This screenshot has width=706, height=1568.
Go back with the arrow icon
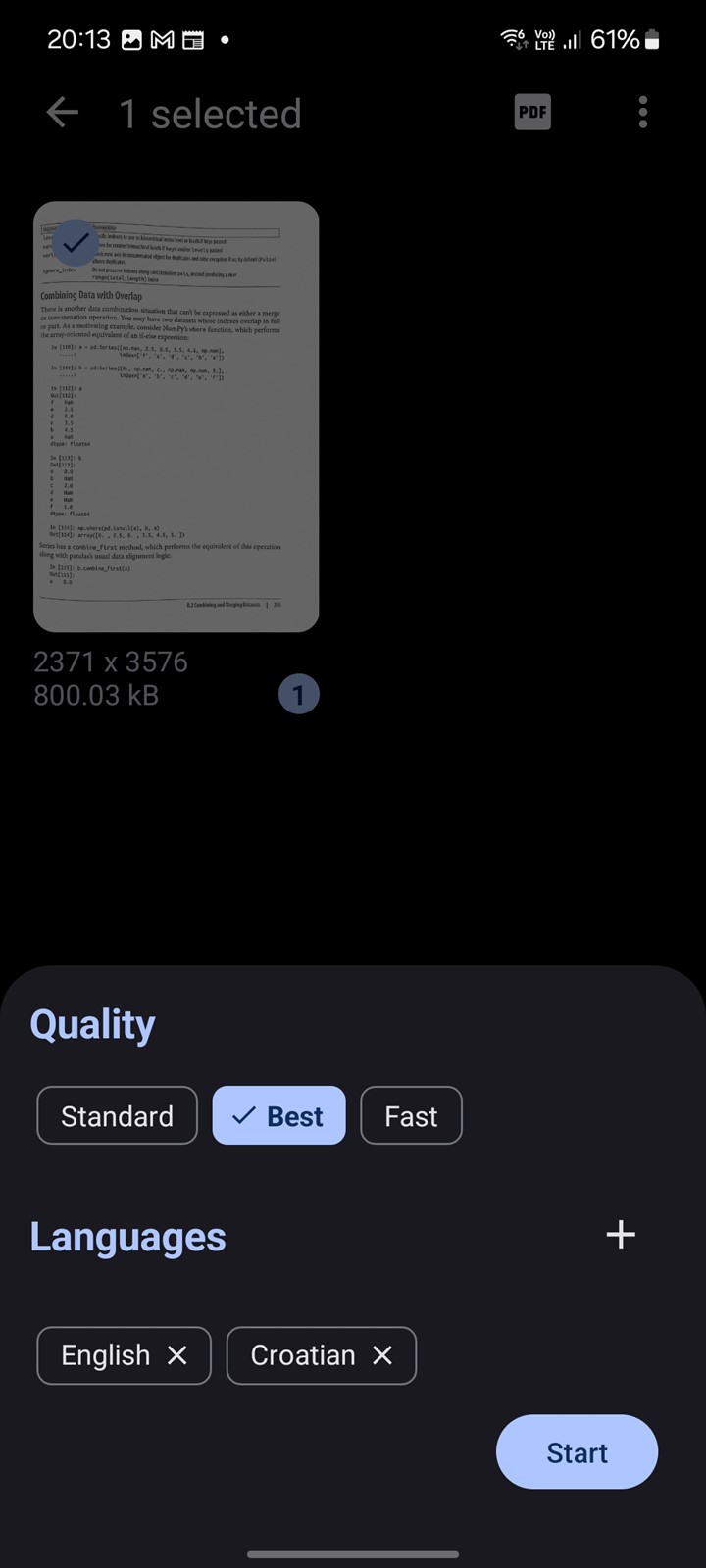click(x=63, y=113)
